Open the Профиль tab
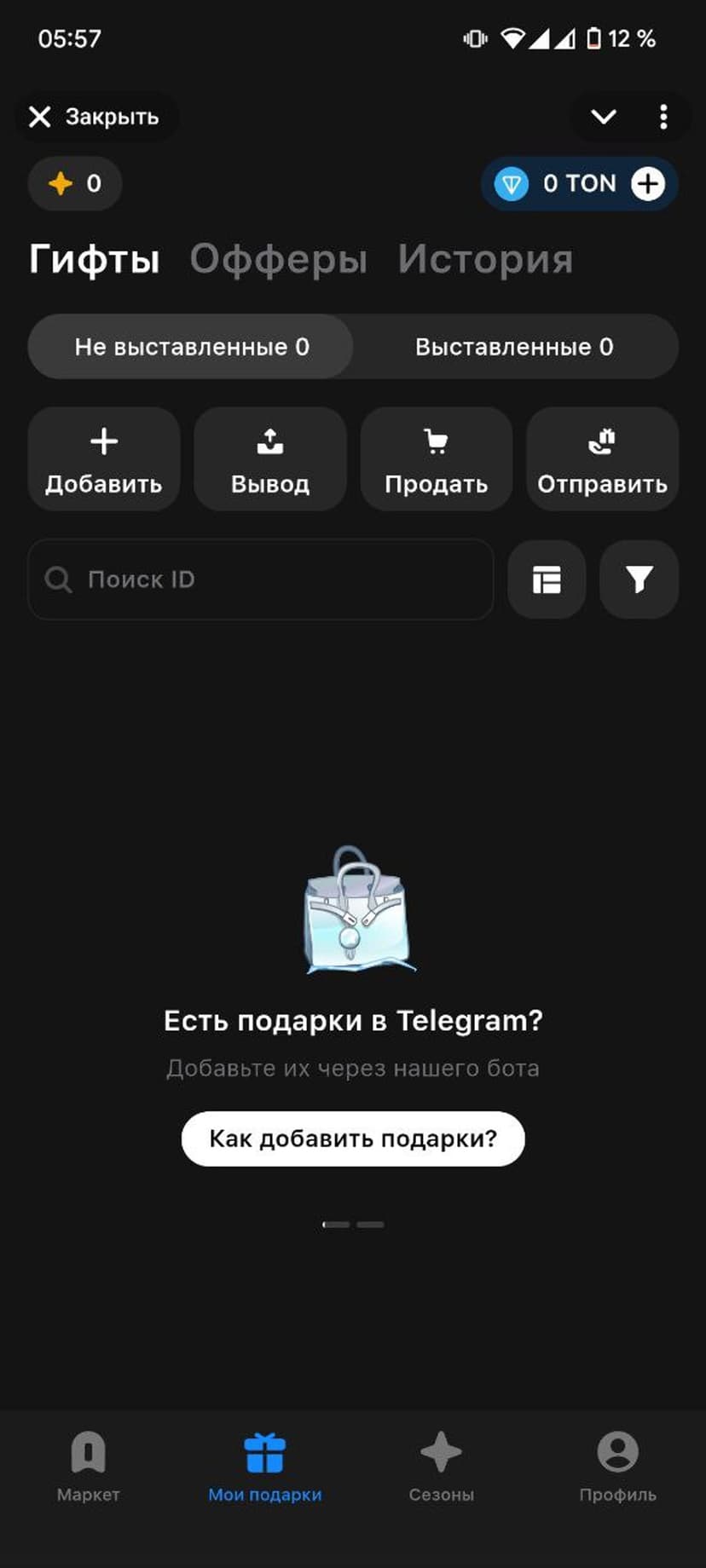The height and width of the screenshot is (1568, 706). [x=617, y=1466]
